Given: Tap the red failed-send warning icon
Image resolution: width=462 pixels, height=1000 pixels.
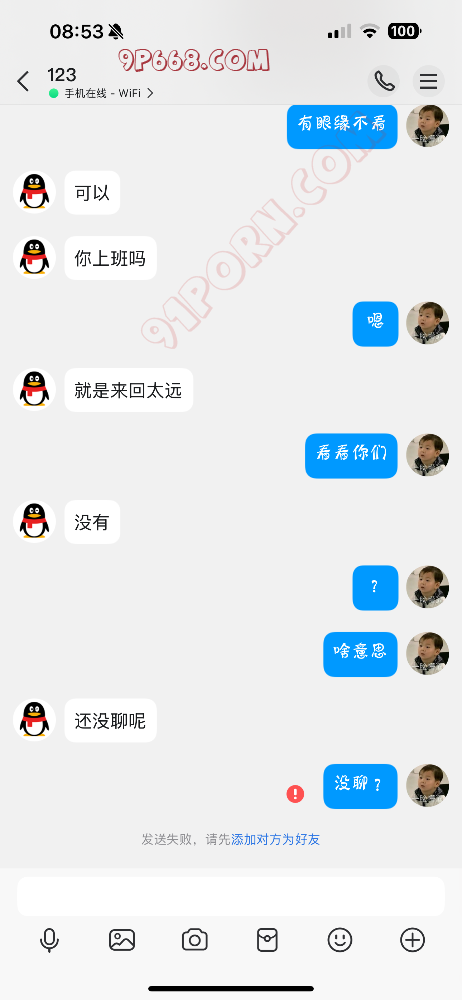Looking at the screenshot, I should pos(295,794).
